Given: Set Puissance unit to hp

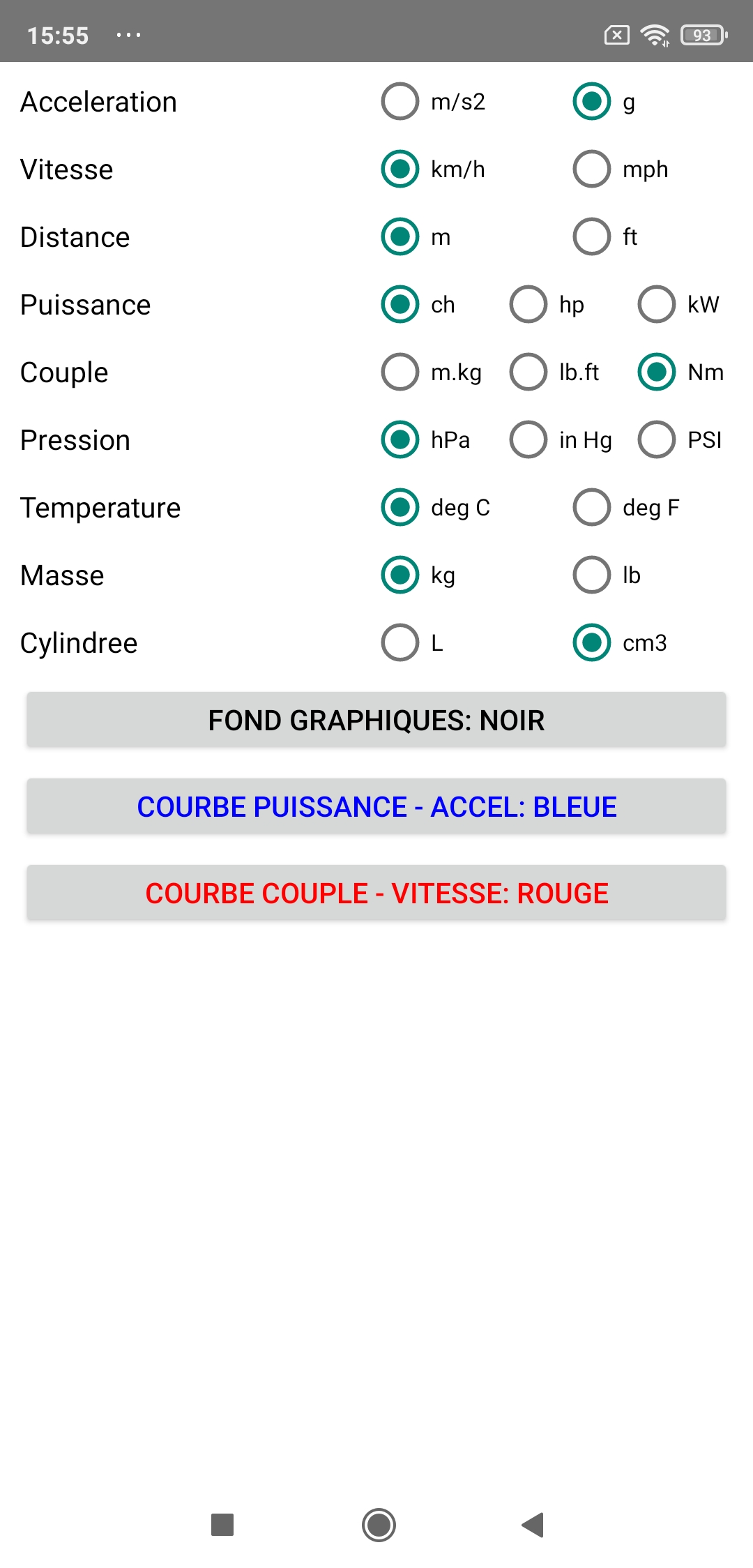Looking at the screenshot, I should 528,305.
